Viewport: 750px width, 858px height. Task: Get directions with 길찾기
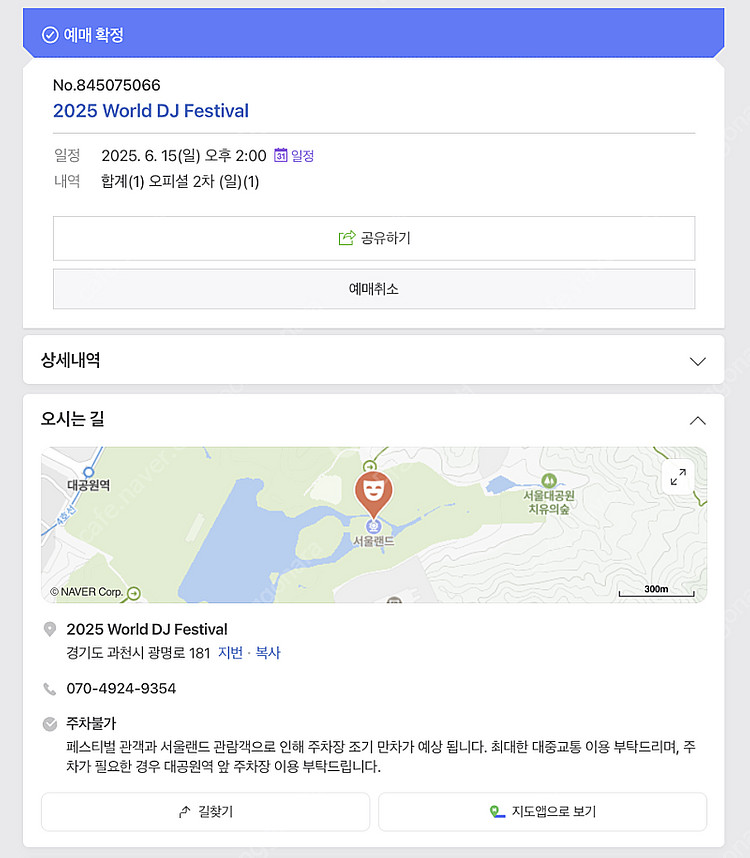point(206,811)
